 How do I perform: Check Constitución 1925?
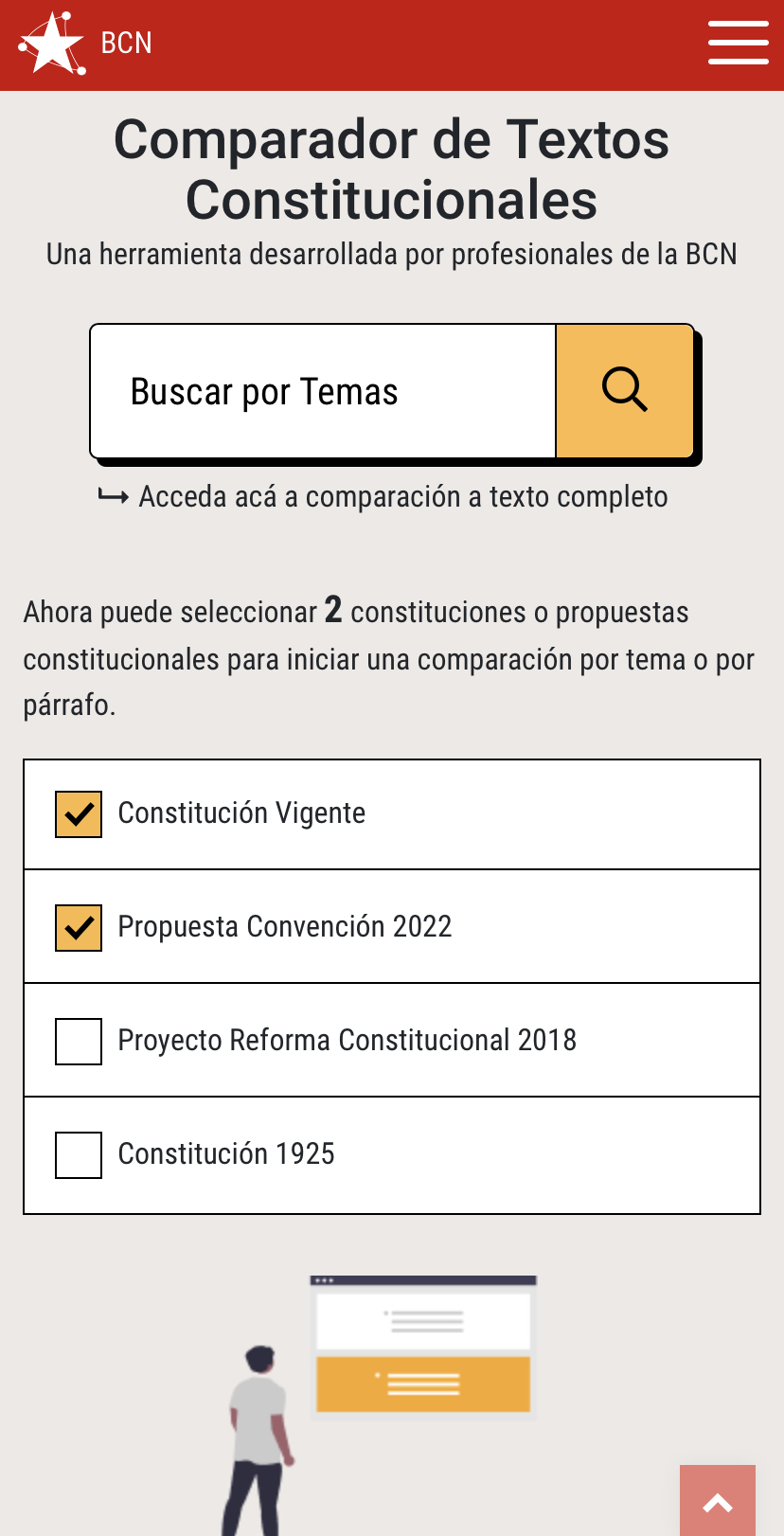tap(79, 1155)
